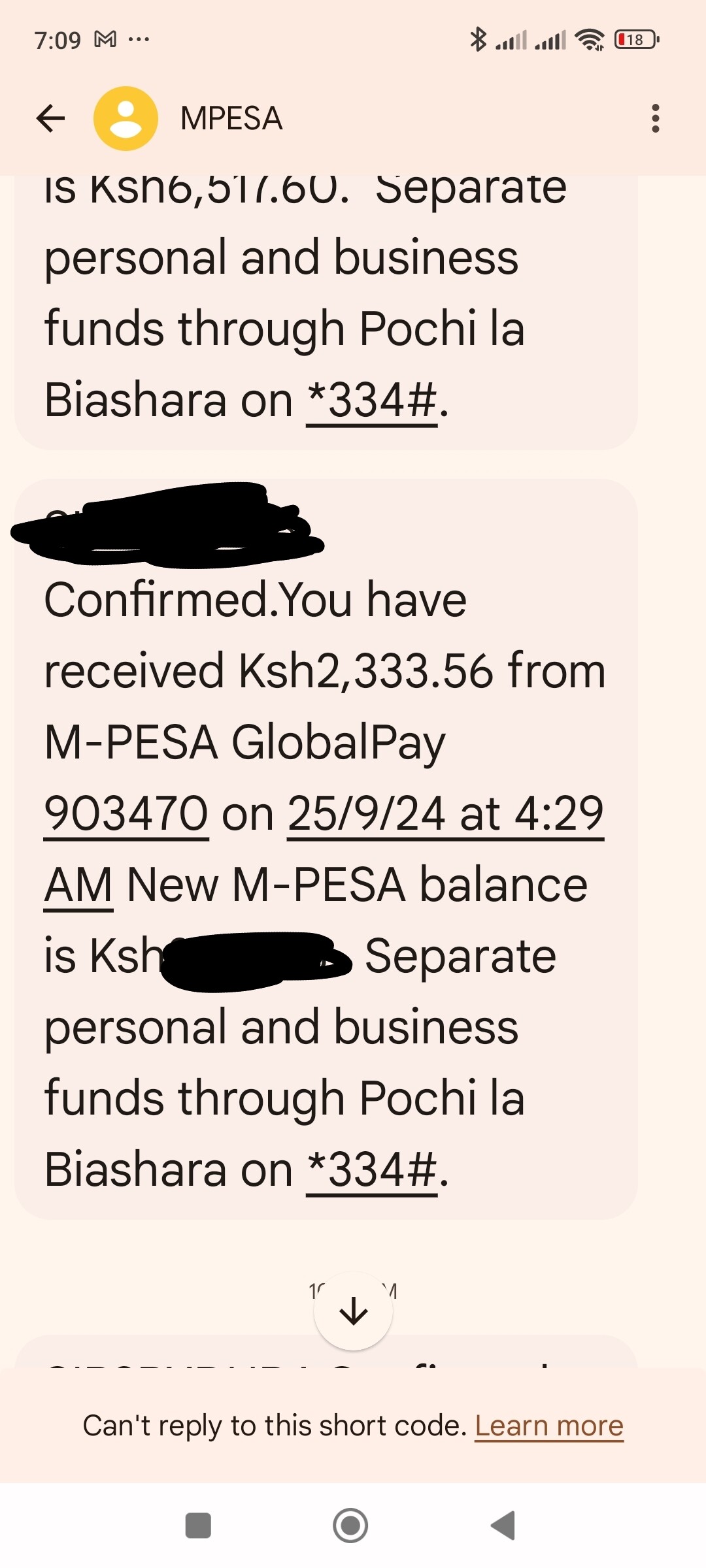This screenshot has height=1568, width=706.
Task: Open the MPESA contact avatar
Action: coord(126,118)
